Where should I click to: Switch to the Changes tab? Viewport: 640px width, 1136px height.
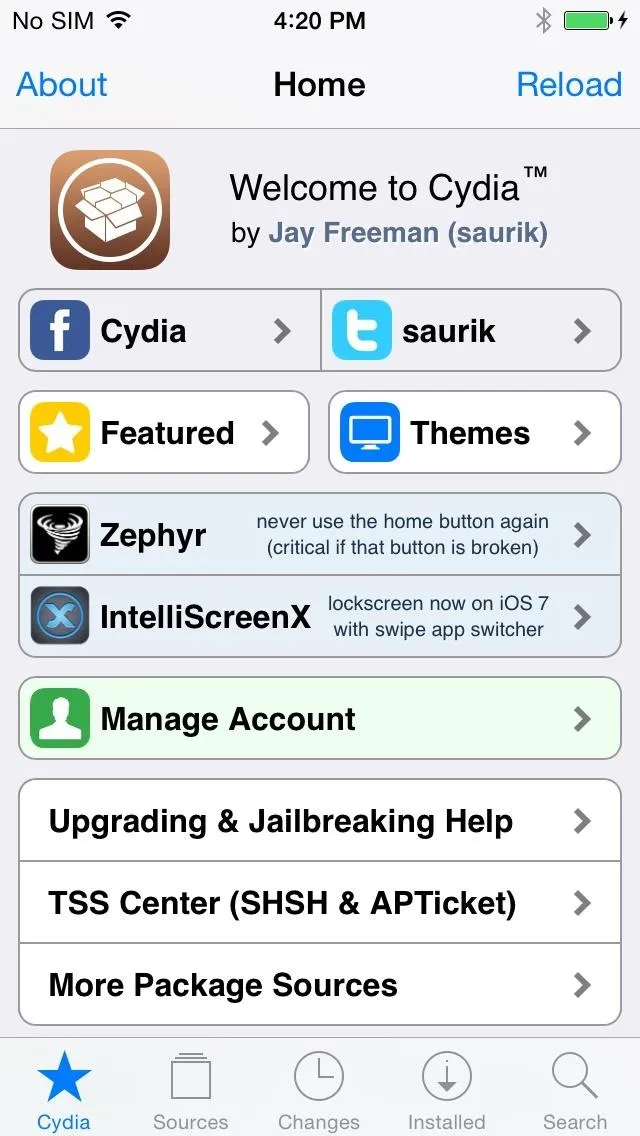click(319, 1090)
